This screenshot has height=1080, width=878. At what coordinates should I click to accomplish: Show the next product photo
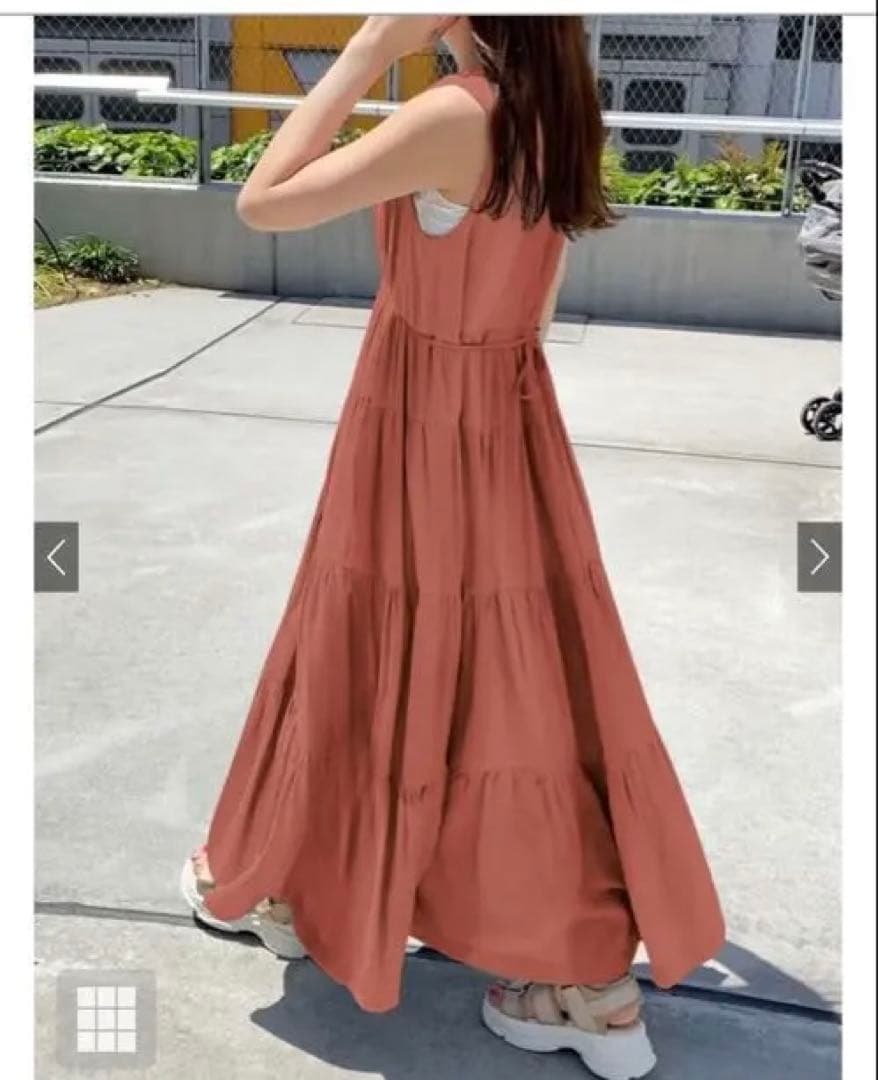[819, 557]
